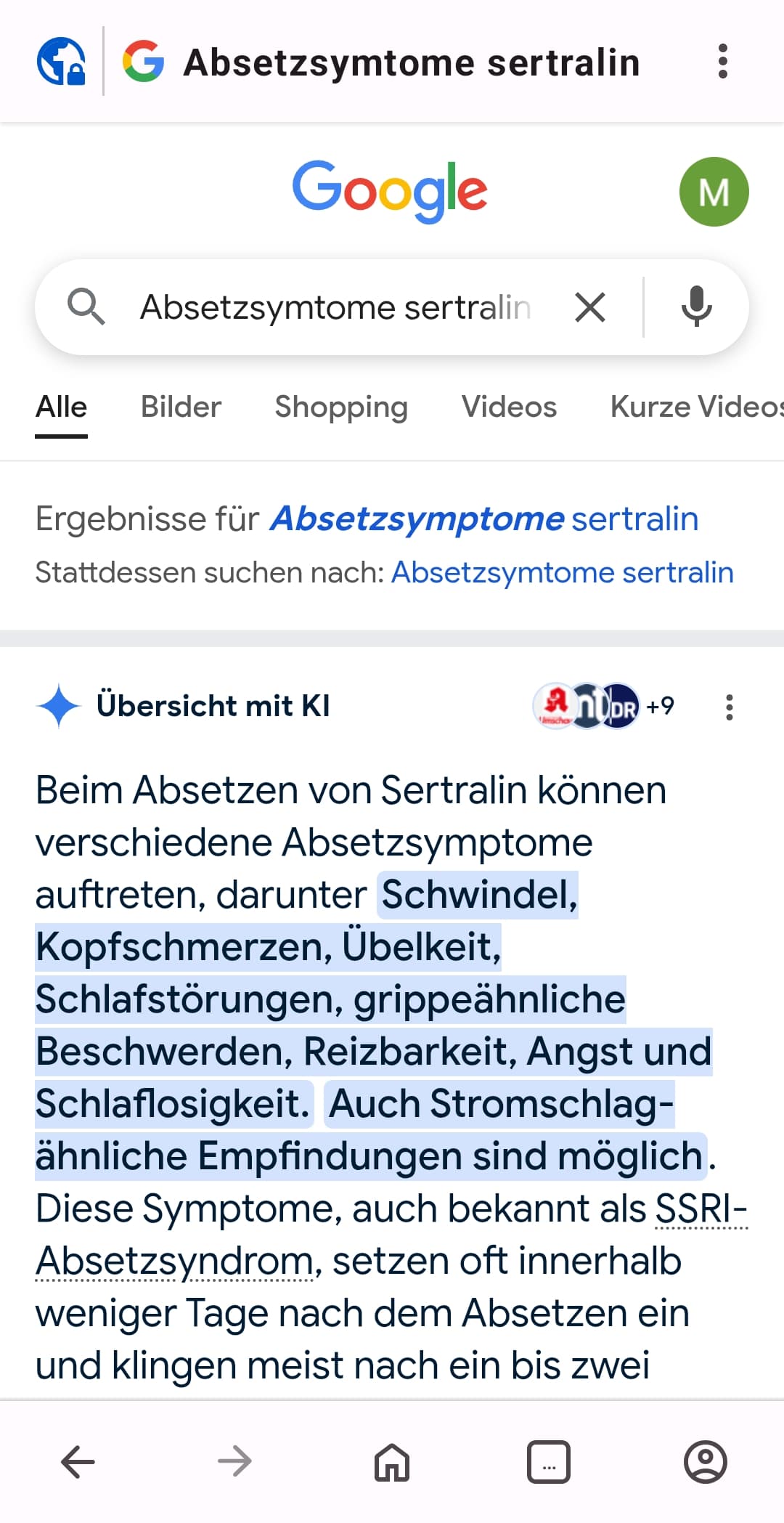Go to the browser home page
The width and height of the screenshot is (784, 1523).
click(x=392, y=1461)
